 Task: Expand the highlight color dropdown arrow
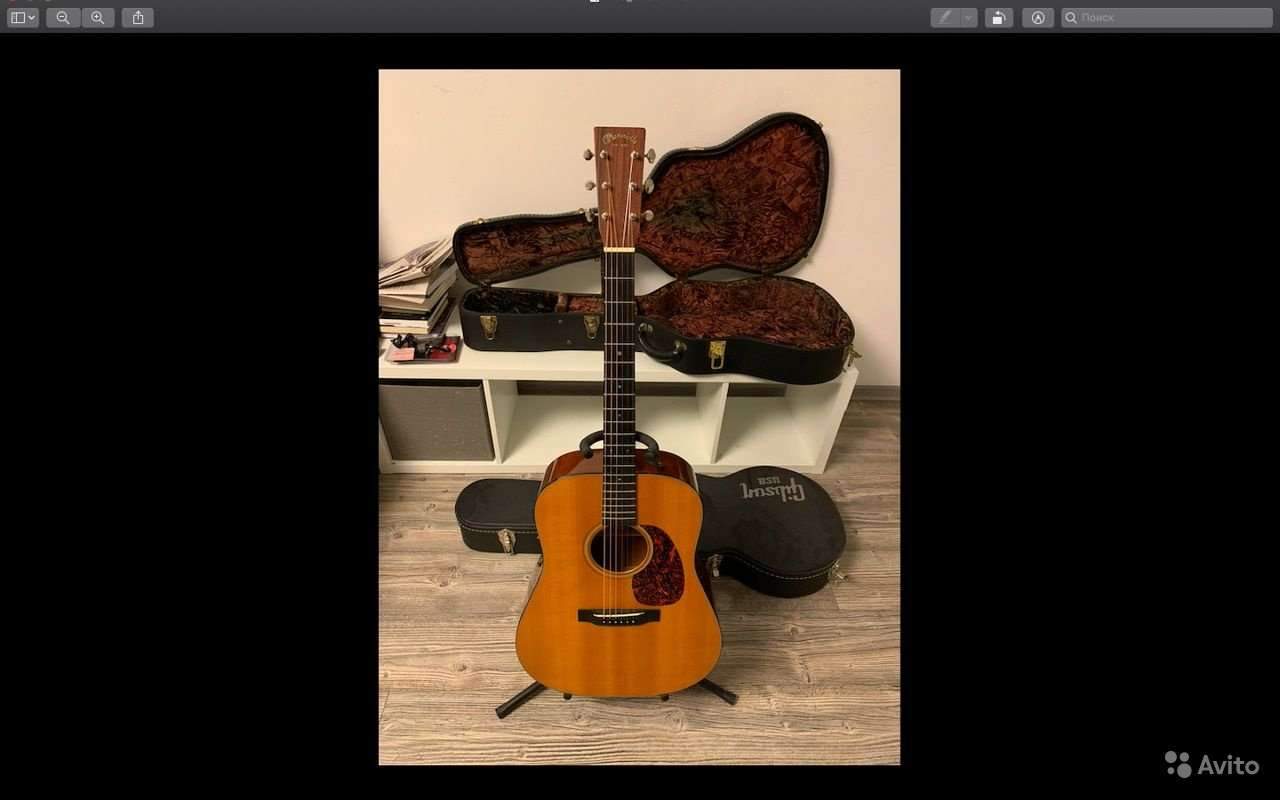click(968, 17)
